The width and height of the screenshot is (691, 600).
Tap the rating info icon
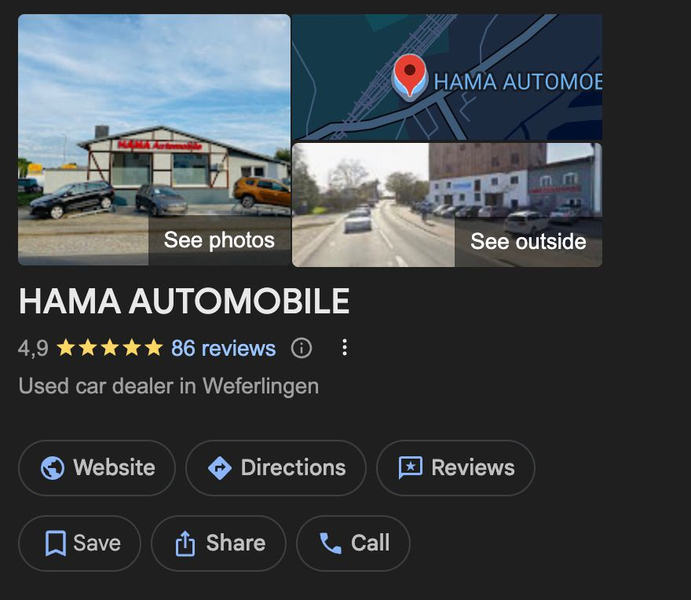[301, 348]
